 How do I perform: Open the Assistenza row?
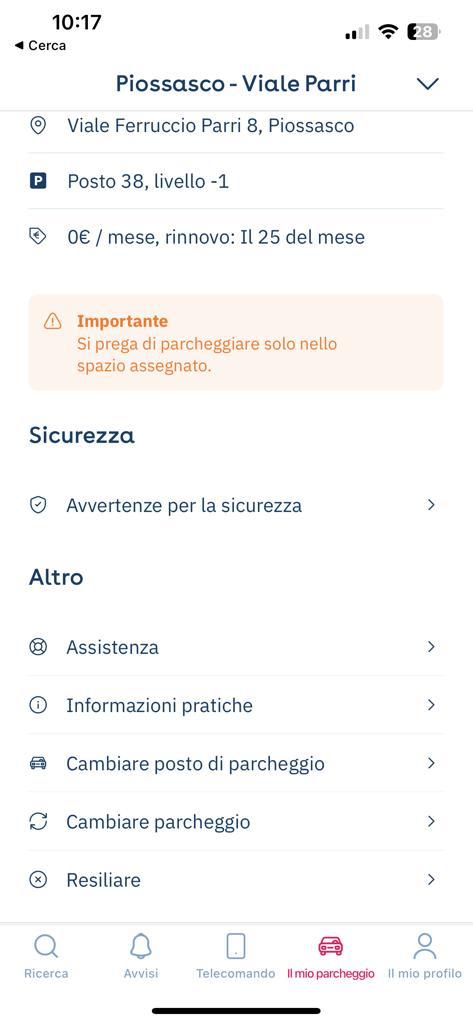coord(236,647)
